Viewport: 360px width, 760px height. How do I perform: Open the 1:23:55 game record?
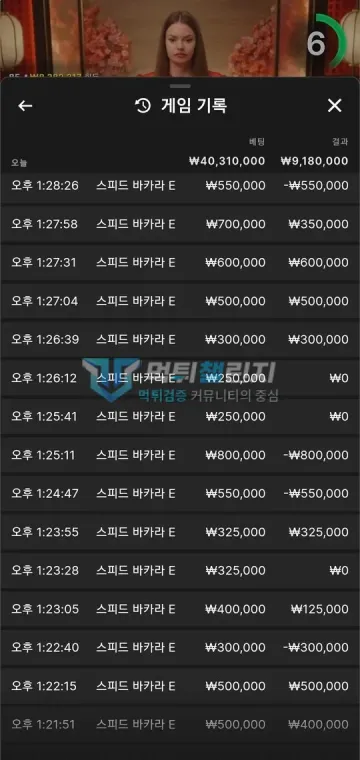[x=180, y=533]
